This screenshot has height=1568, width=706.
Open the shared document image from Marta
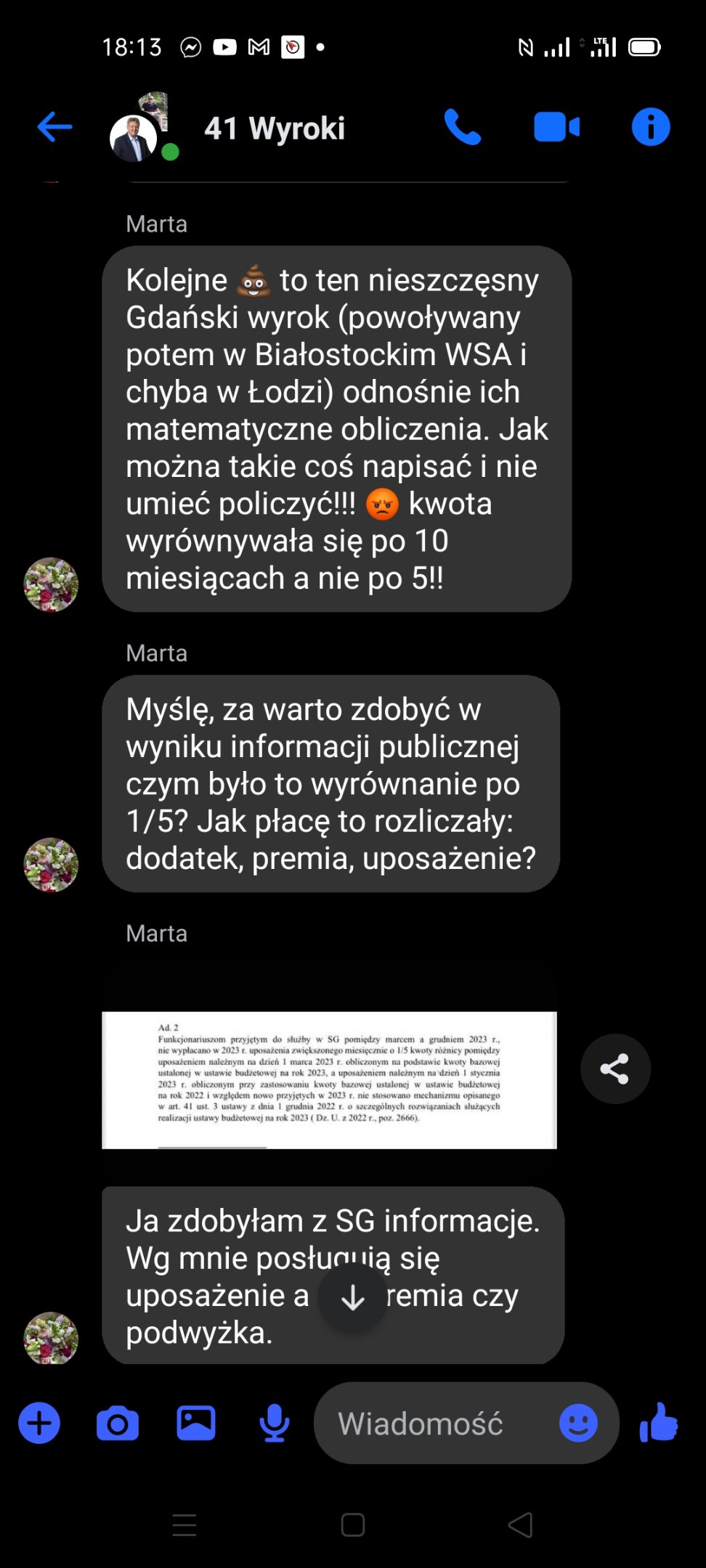(x=329, y=1079)
